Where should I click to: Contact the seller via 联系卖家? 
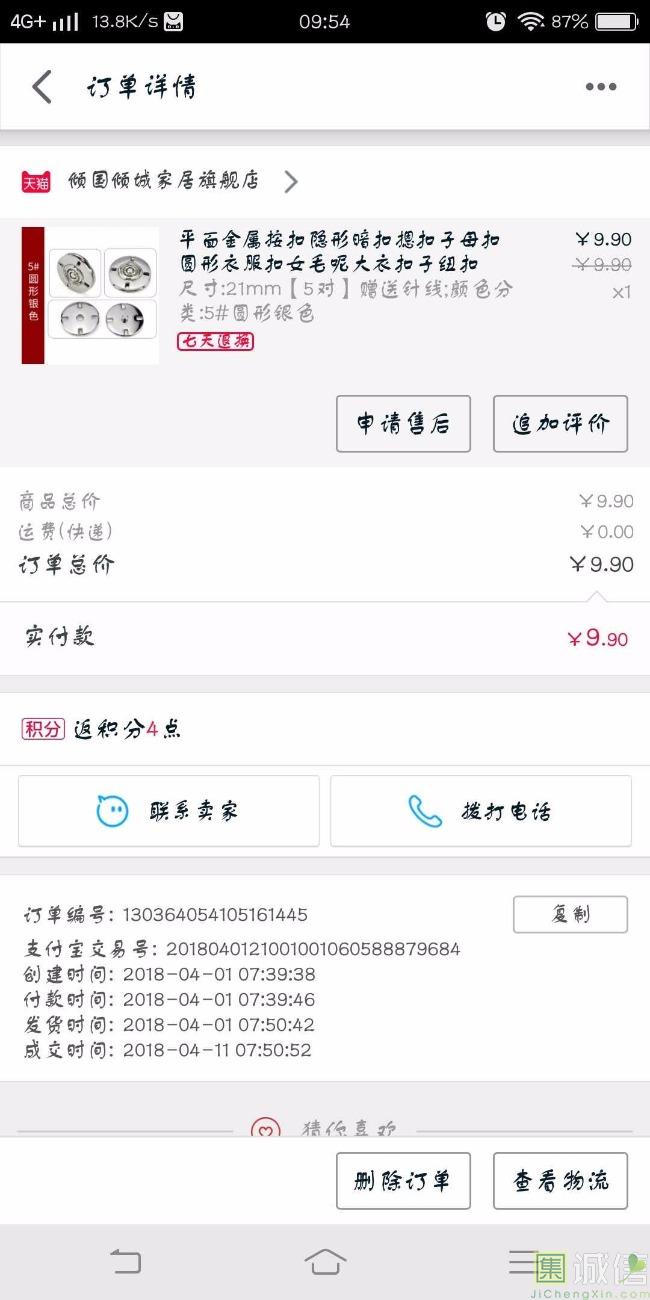click(x=169, y=811)
